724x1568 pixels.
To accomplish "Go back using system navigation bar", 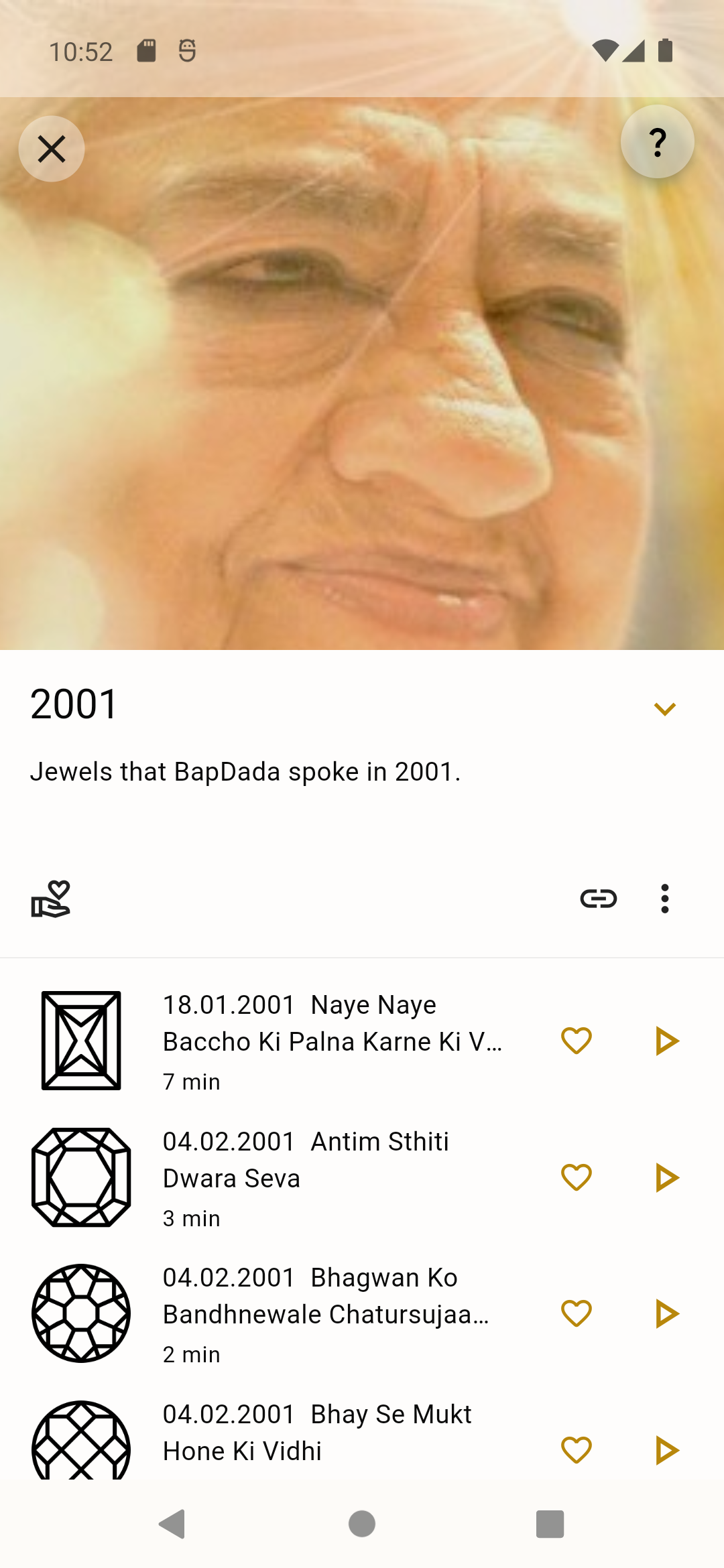I will [173, 1524].
